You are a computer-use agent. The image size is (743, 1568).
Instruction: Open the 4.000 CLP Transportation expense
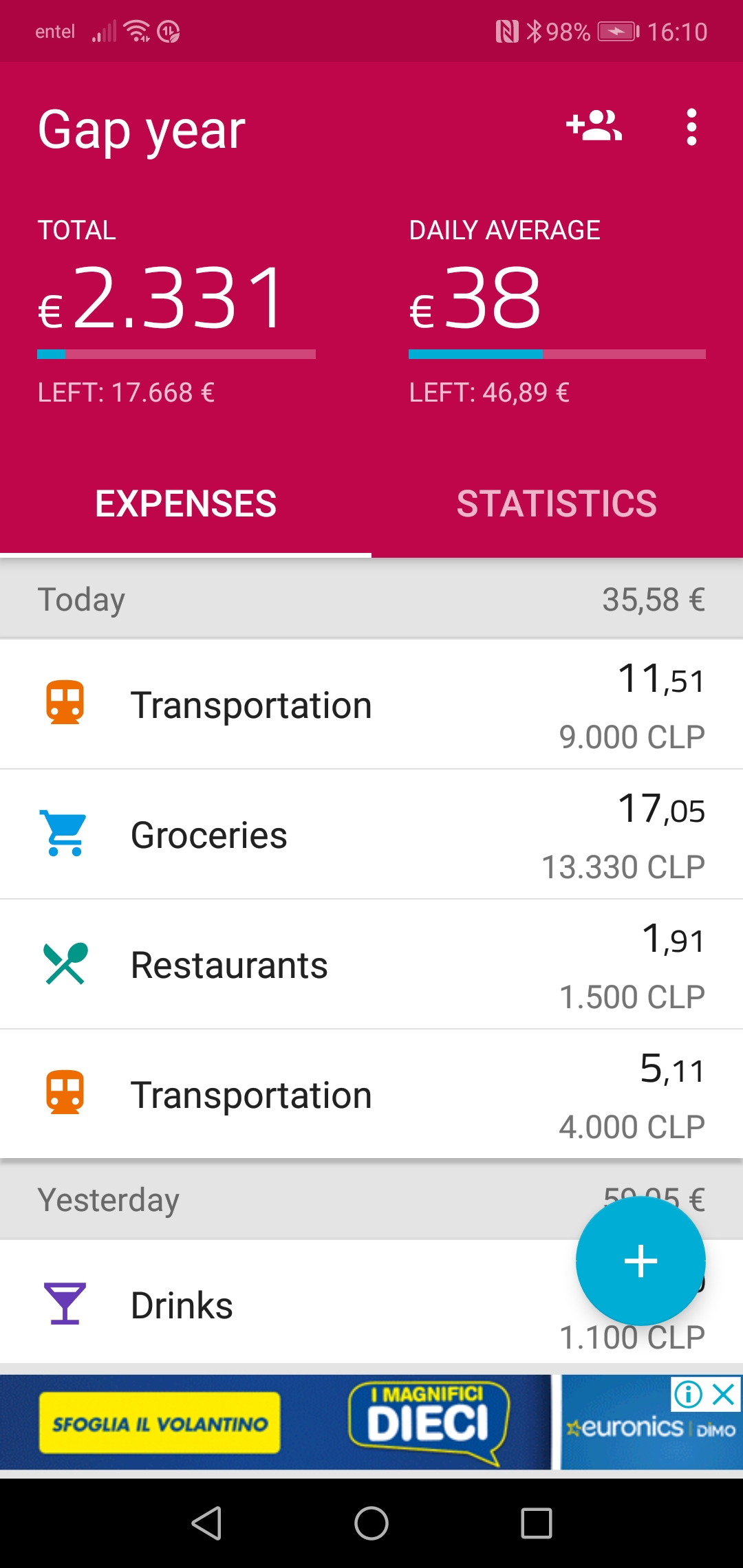click(x=371, y=1095)
